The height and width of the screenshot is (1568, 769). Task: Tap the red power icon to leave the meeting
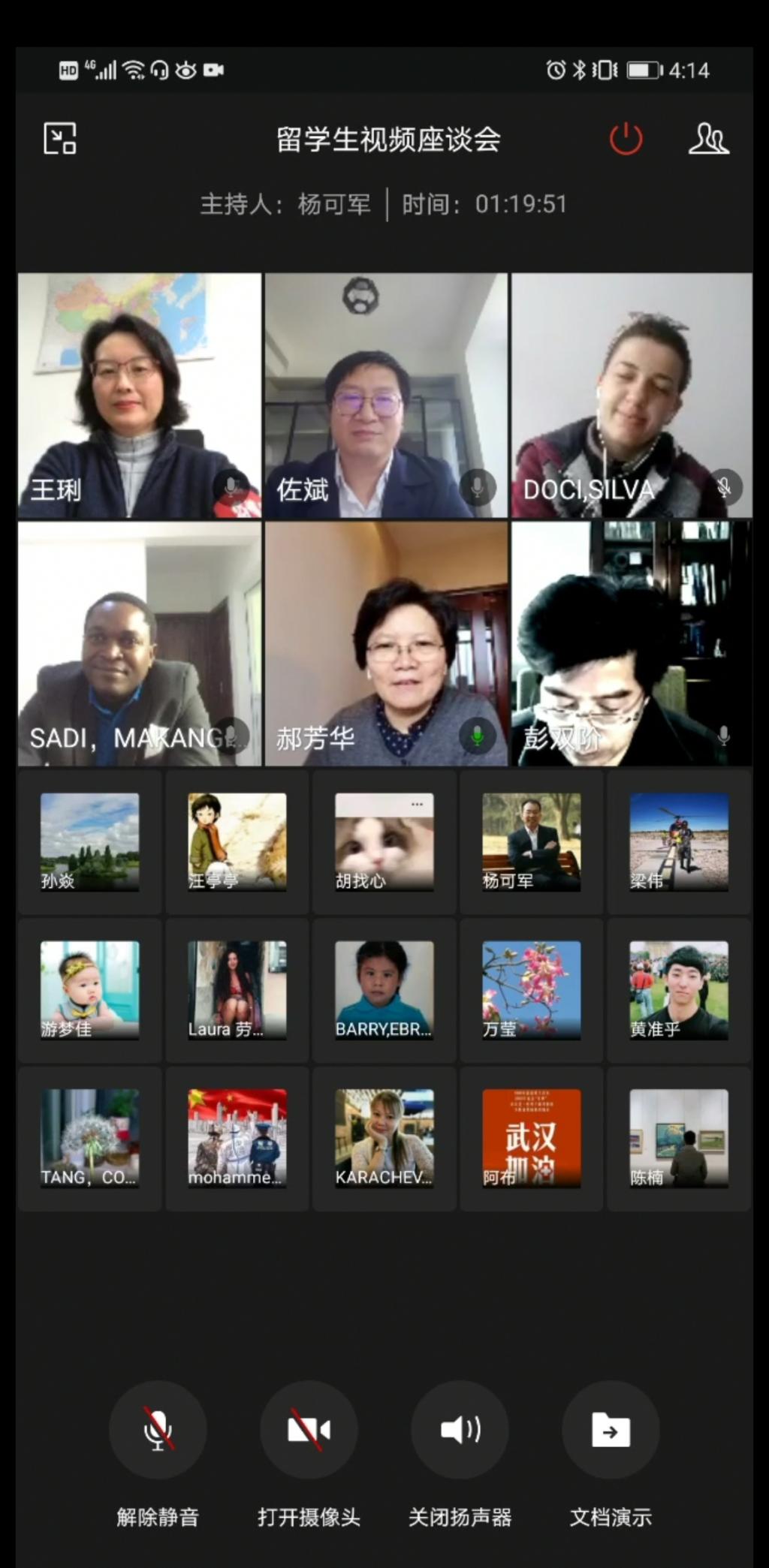tap(626, 139)
